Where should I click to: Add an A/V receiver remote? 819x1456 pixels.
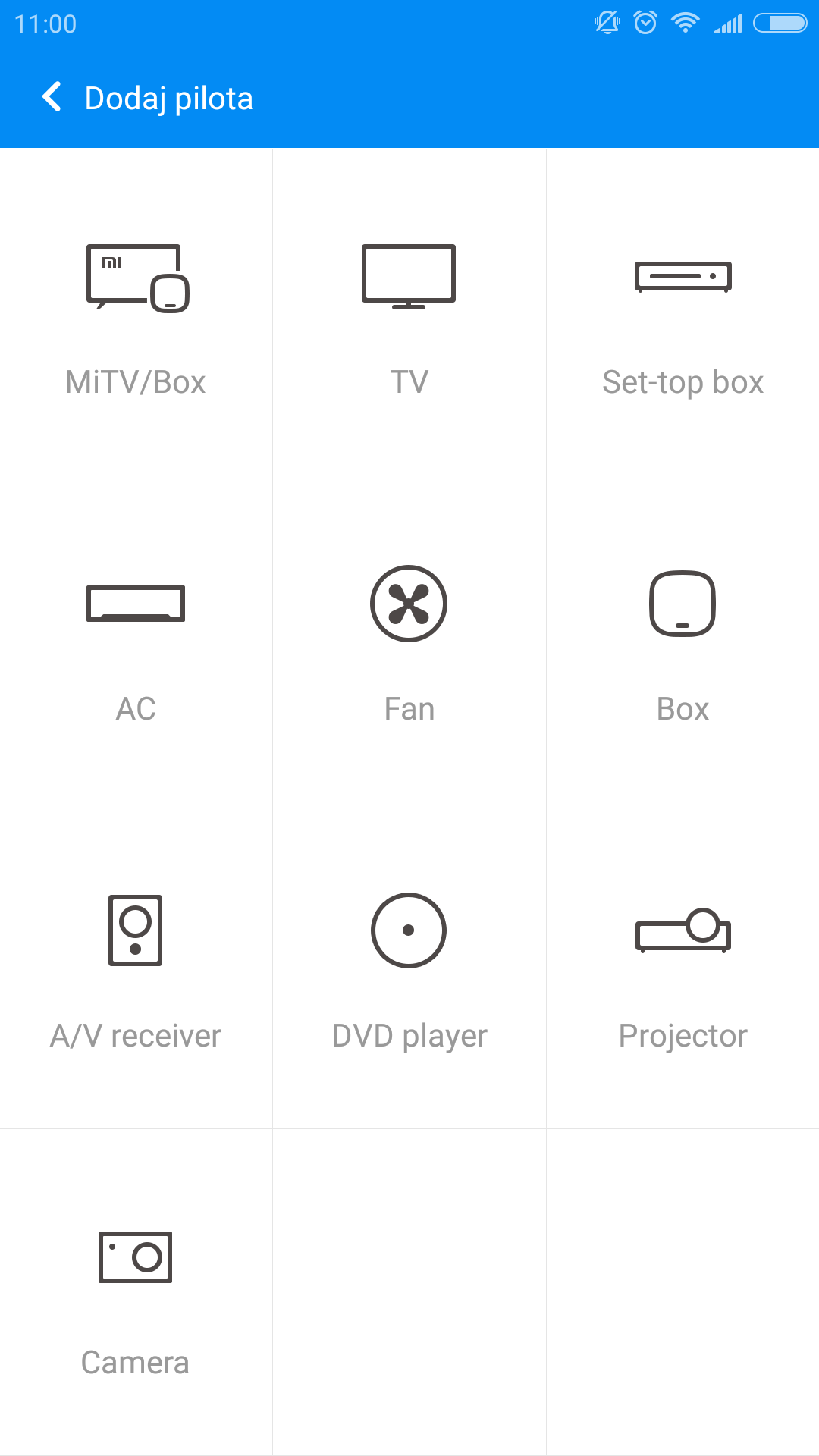136,965
